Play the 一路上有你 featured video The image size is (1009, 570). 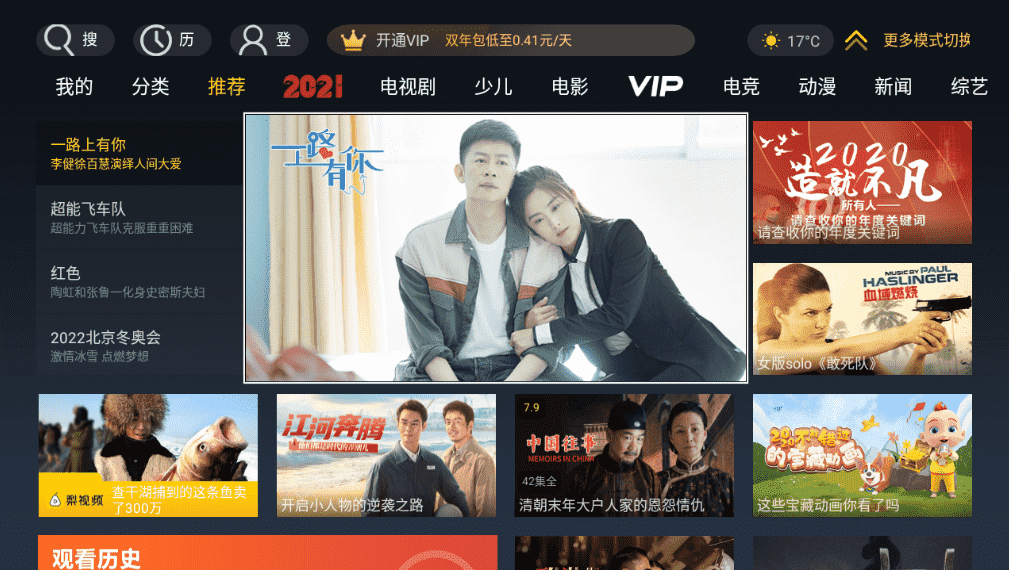496,247
